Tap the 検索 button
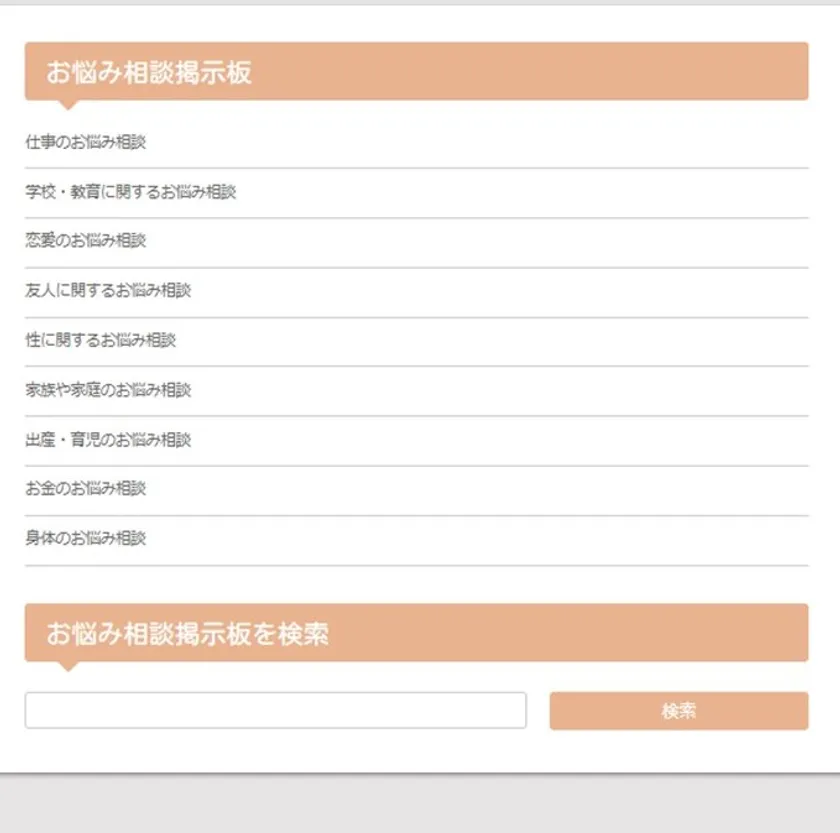The image size is (840, 833). 678,711
